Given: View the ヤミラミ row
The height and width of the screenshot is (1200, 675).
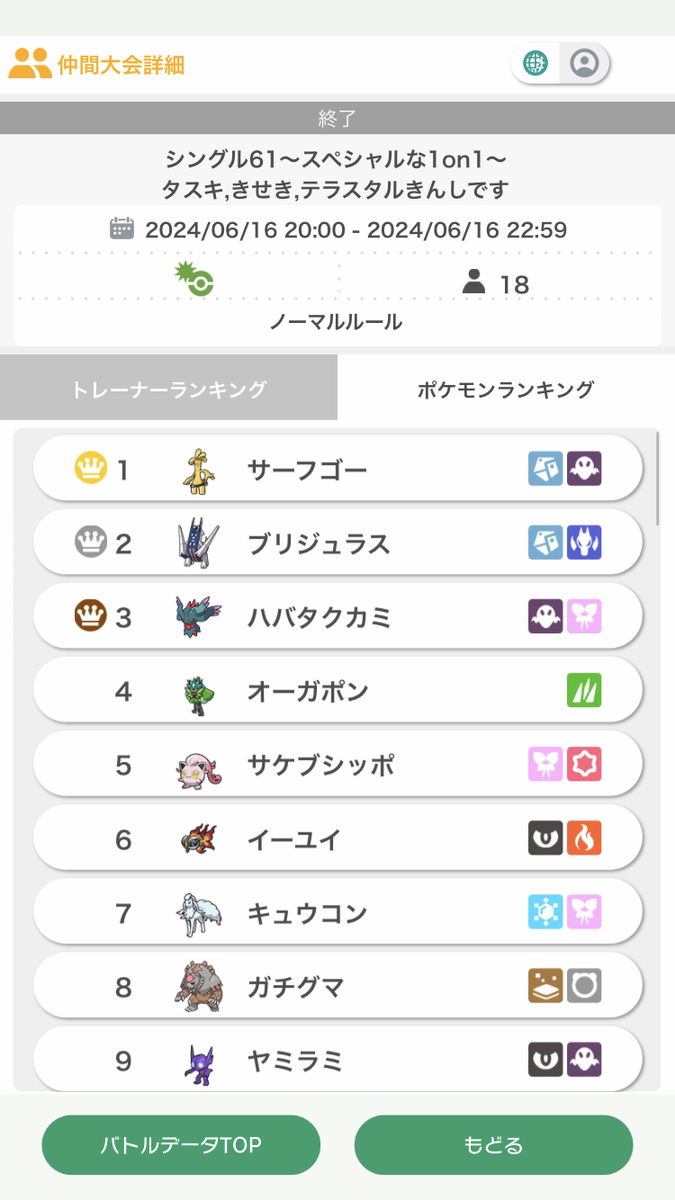Looking at the screenshot, I should click(338, 1059).
